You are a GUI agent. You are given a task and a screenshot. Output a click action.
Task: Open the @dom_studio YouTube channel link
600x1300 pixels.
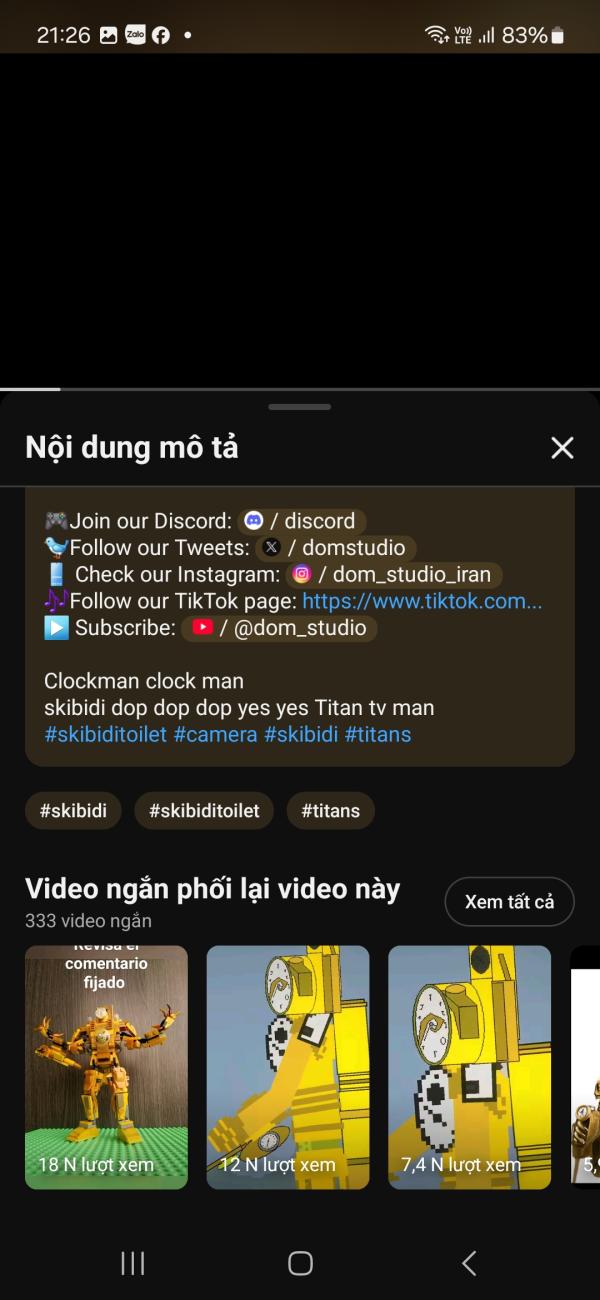coord(279,628)
